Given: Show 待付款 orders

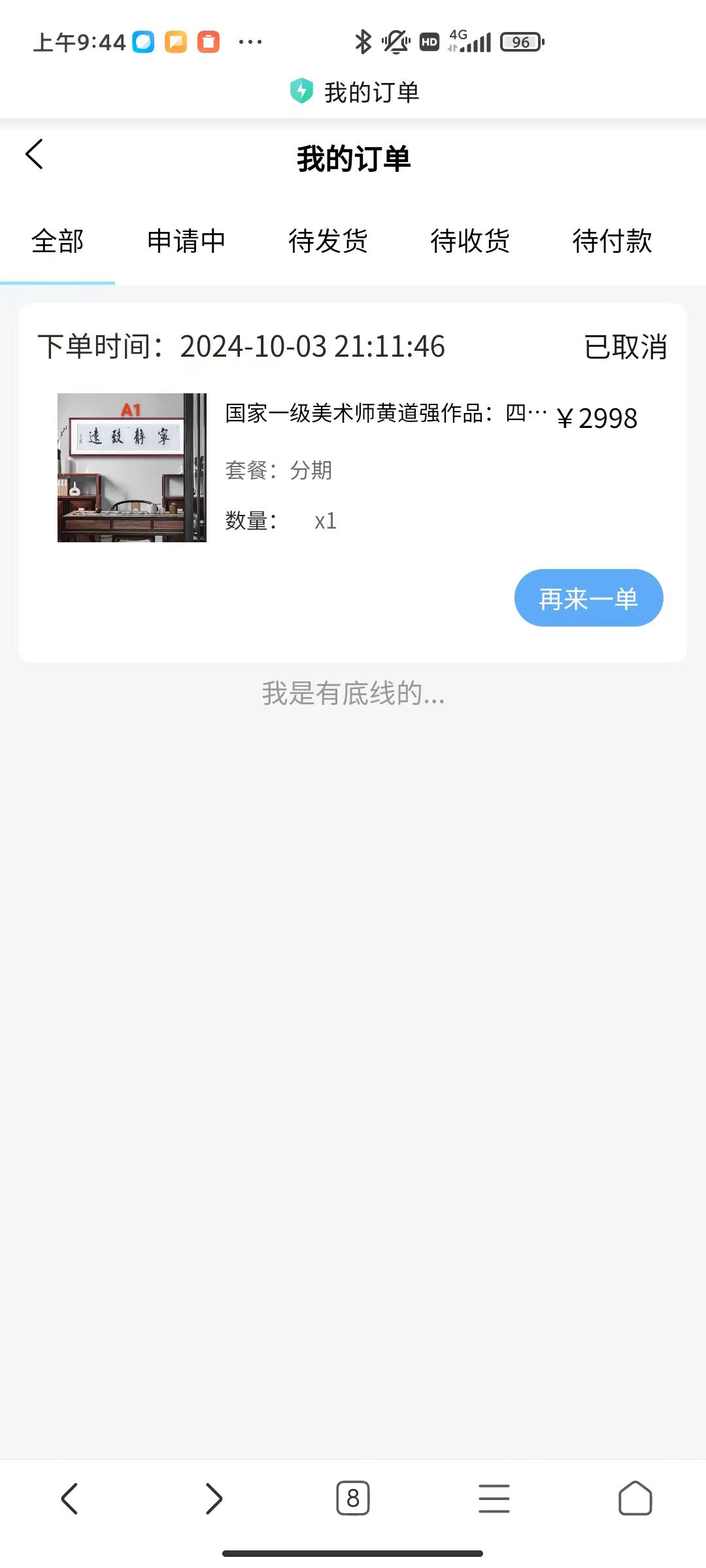Looking at the screenshot, I should click(x=612, y=241).
